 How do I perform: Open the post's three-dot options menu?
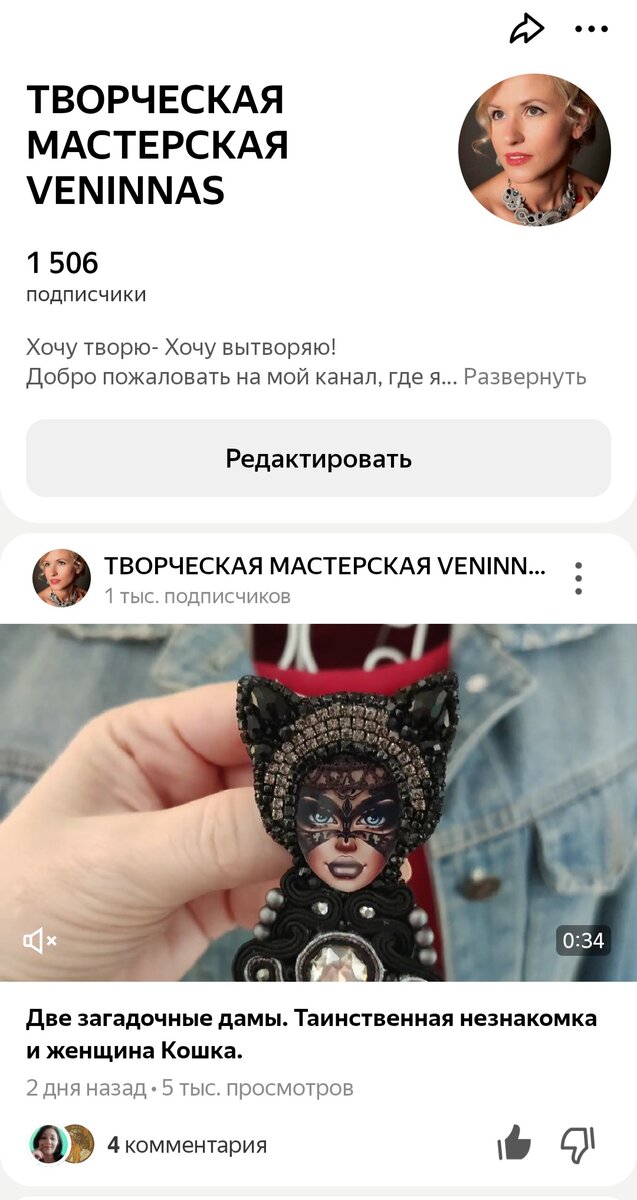(578, 578)
